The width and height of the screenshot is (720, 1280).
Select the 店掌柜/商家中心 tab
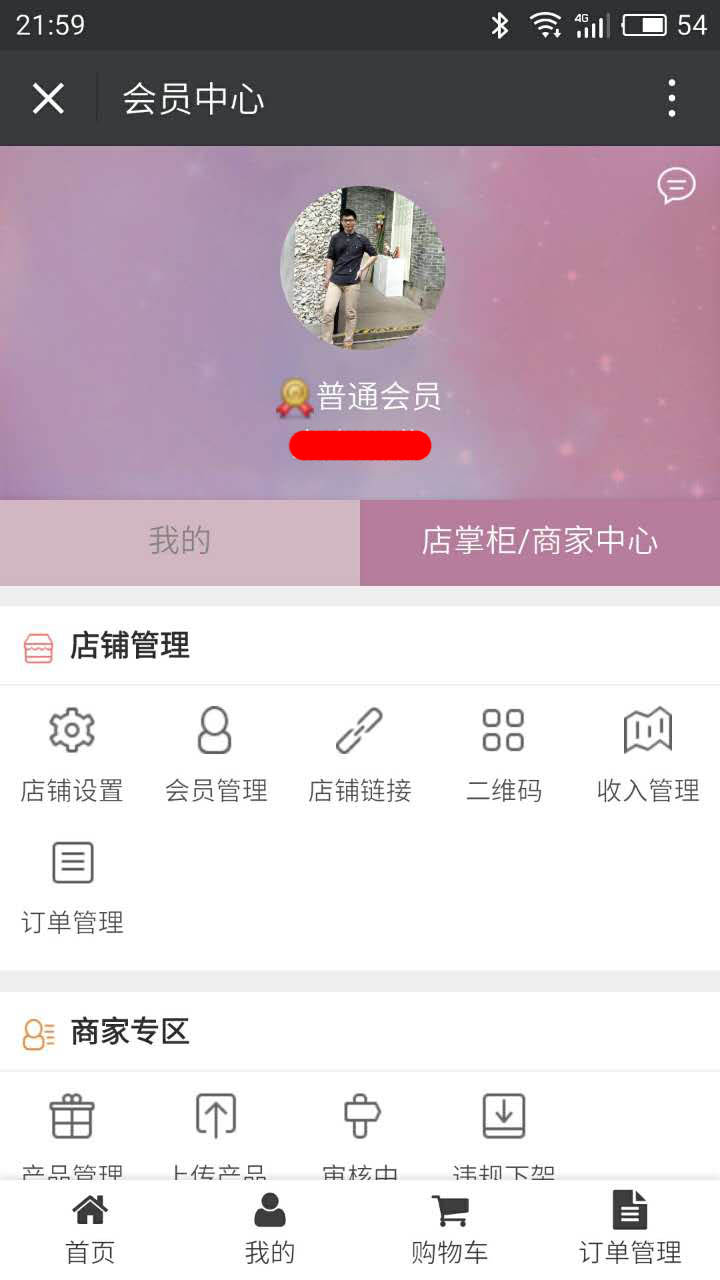[x=540, y=543]
